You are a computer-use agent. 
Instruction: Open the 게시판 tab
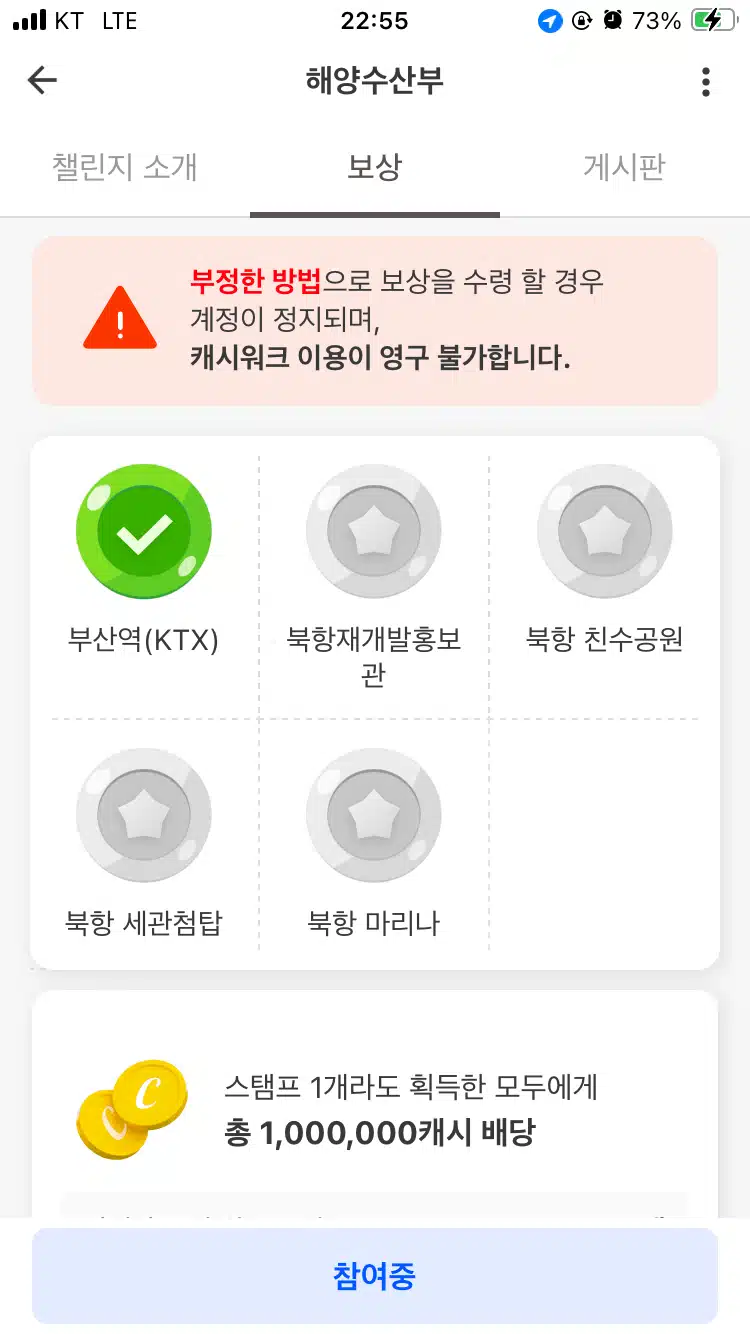pyautogui.click(x=625, y=167)
